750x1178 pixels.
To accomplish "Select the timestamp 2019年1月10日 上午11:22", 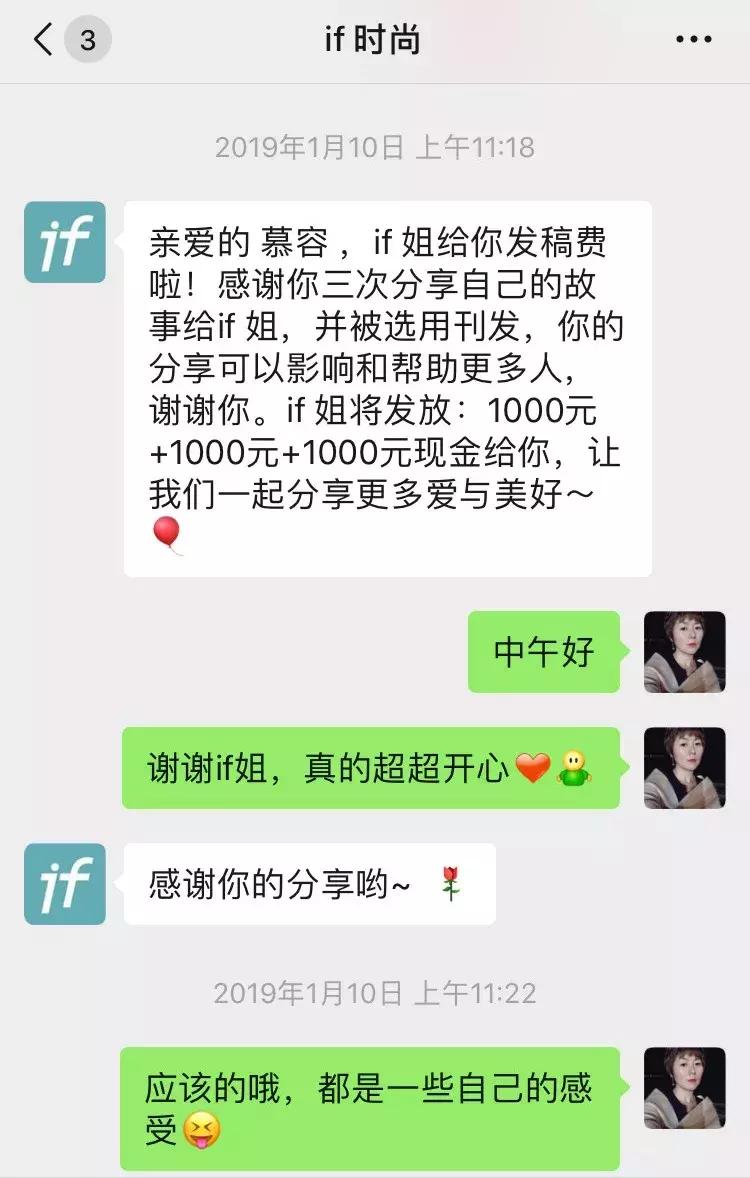I will click(x=375, y=993).
